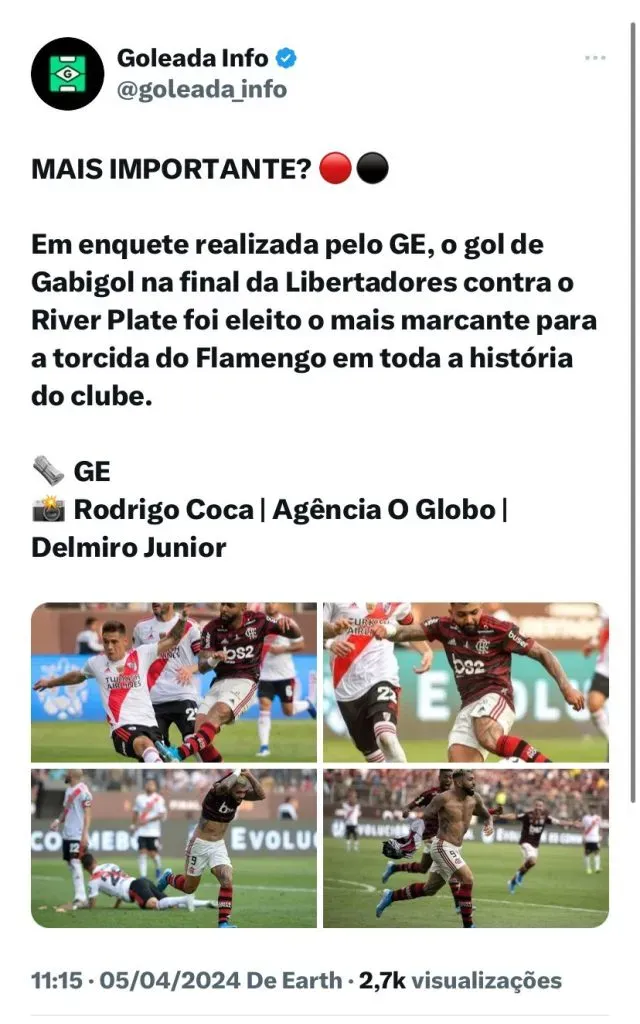
Task: Open the Goleada Info profile picture
Action: 67,74
